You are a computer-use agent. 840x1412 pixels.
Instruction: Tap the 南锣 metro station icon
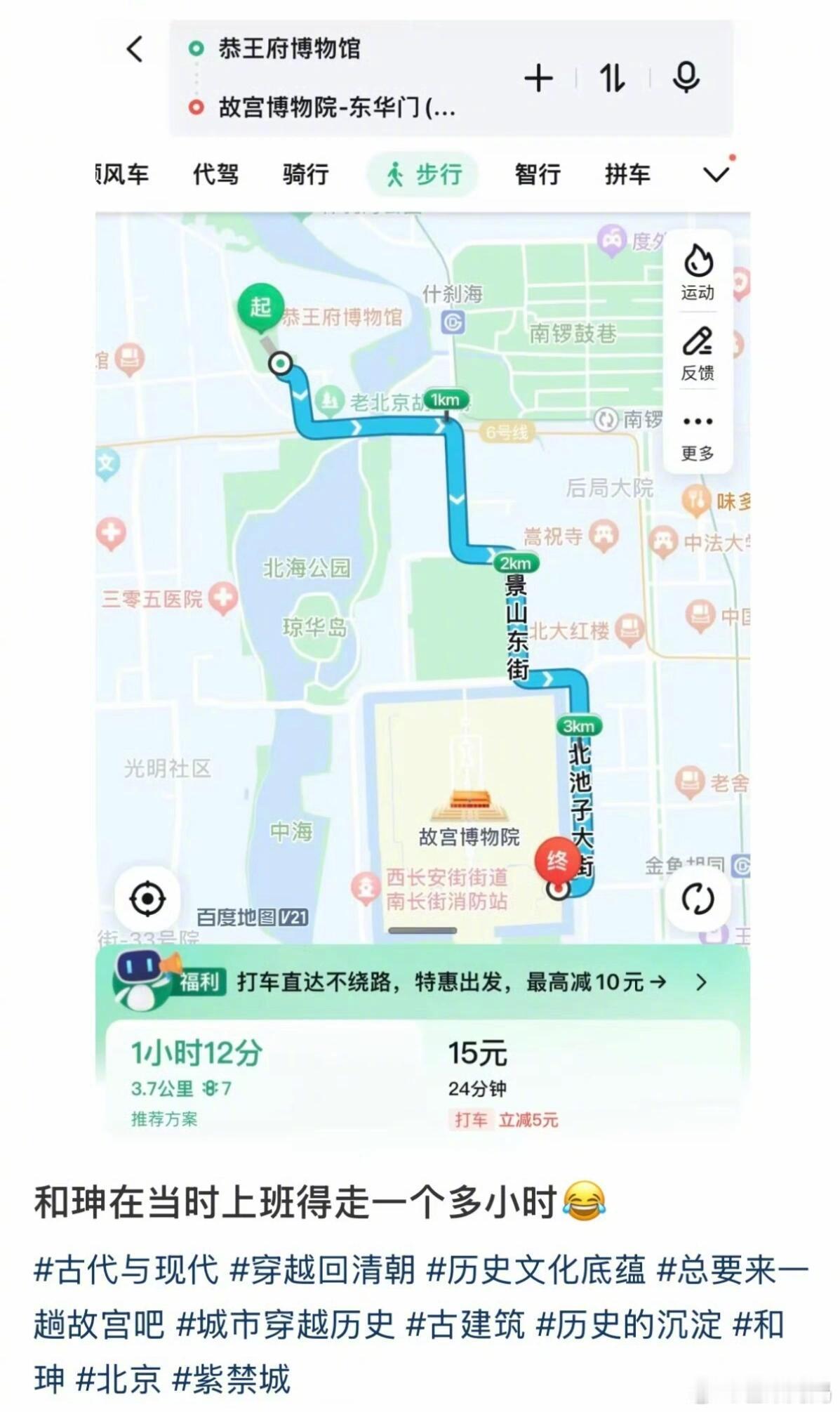click(x=605, y=419)
